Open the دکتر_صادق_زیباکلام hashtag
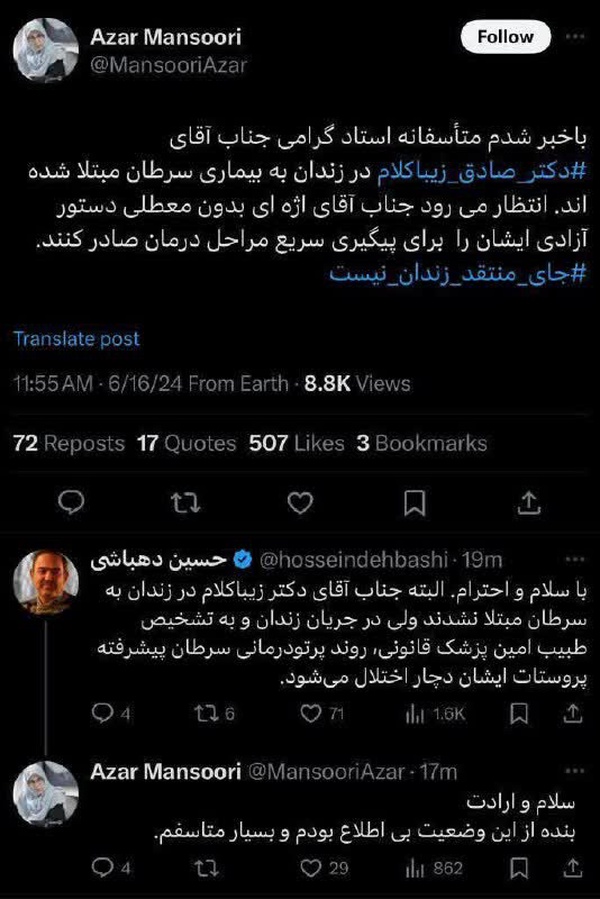Image resolution: width=600 pixels, height=899 pixels. coord(482,173)
